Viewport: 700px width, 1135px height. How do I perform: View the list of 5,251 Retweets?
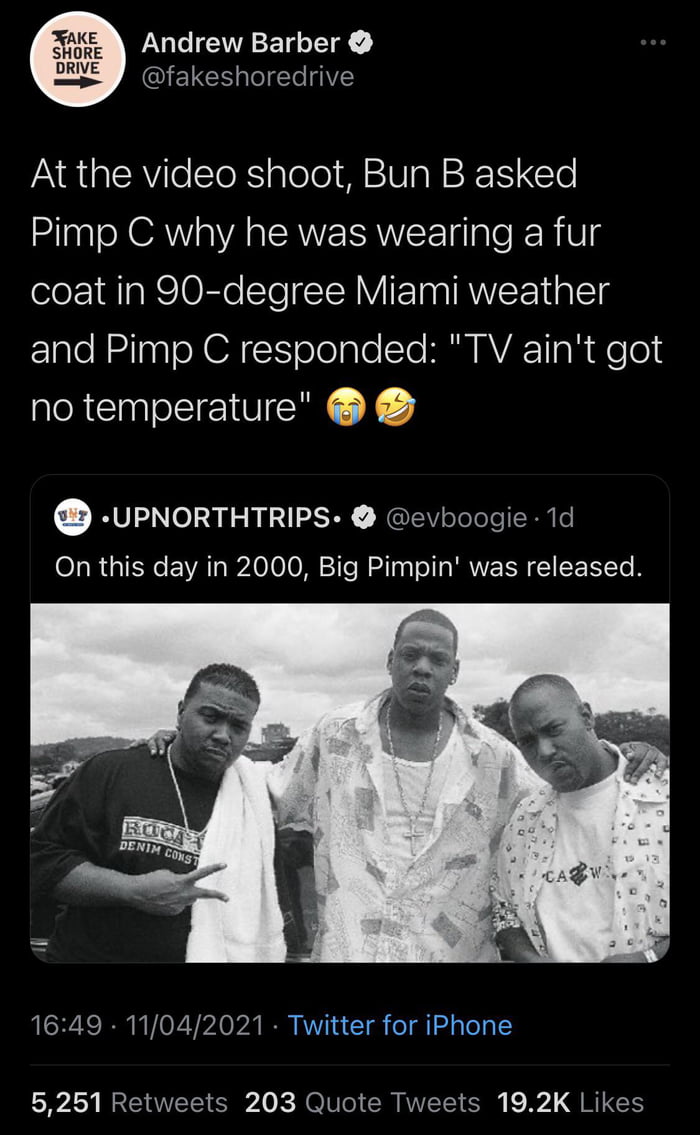coord(129,1102)
